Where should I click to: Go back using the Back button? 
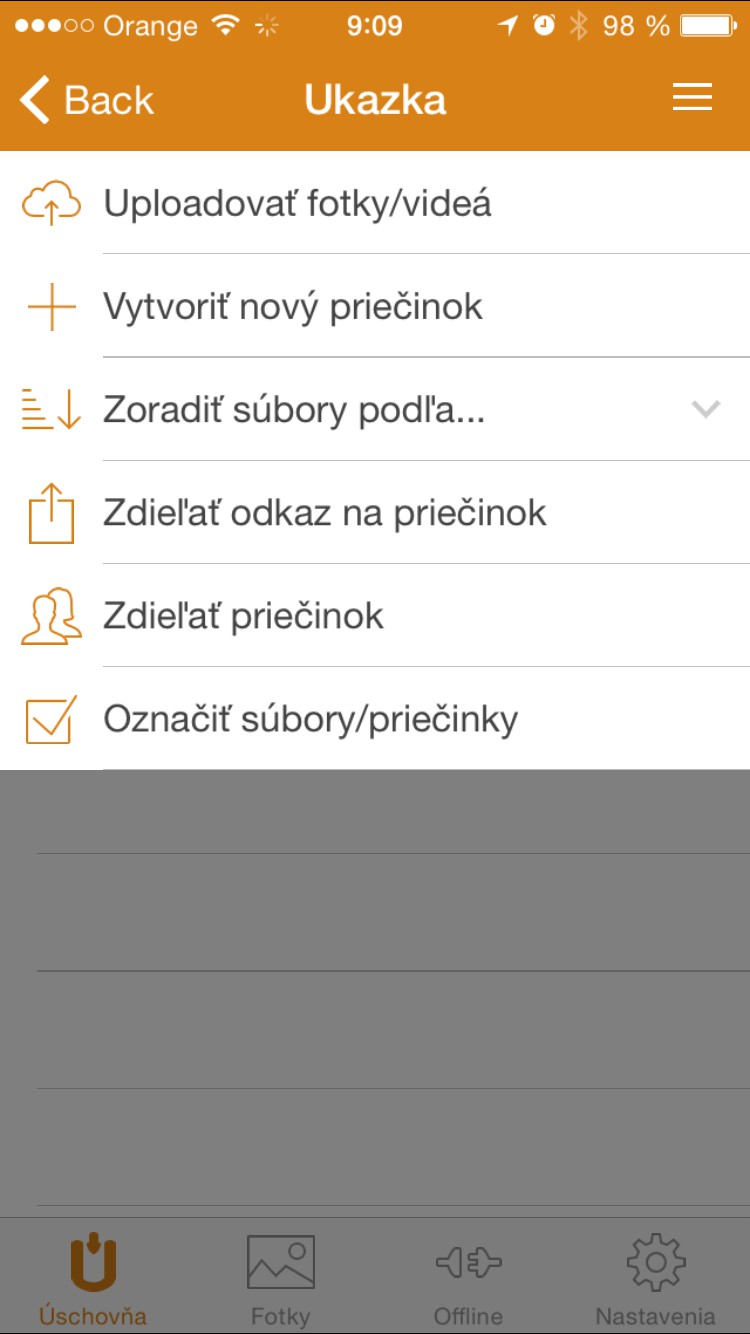pos(87,100)
